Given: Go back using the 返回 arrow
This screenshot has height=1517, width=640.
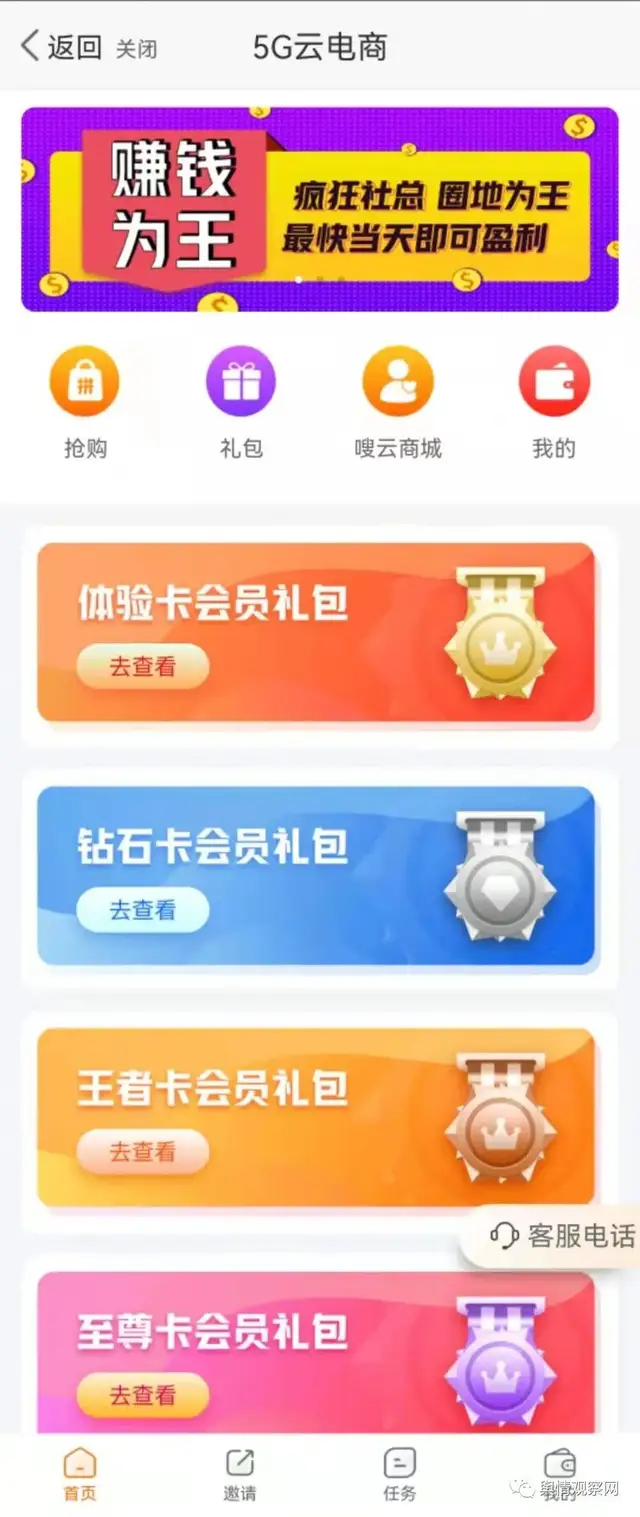Looking at the screenshot, I should (x=60, y=47).
